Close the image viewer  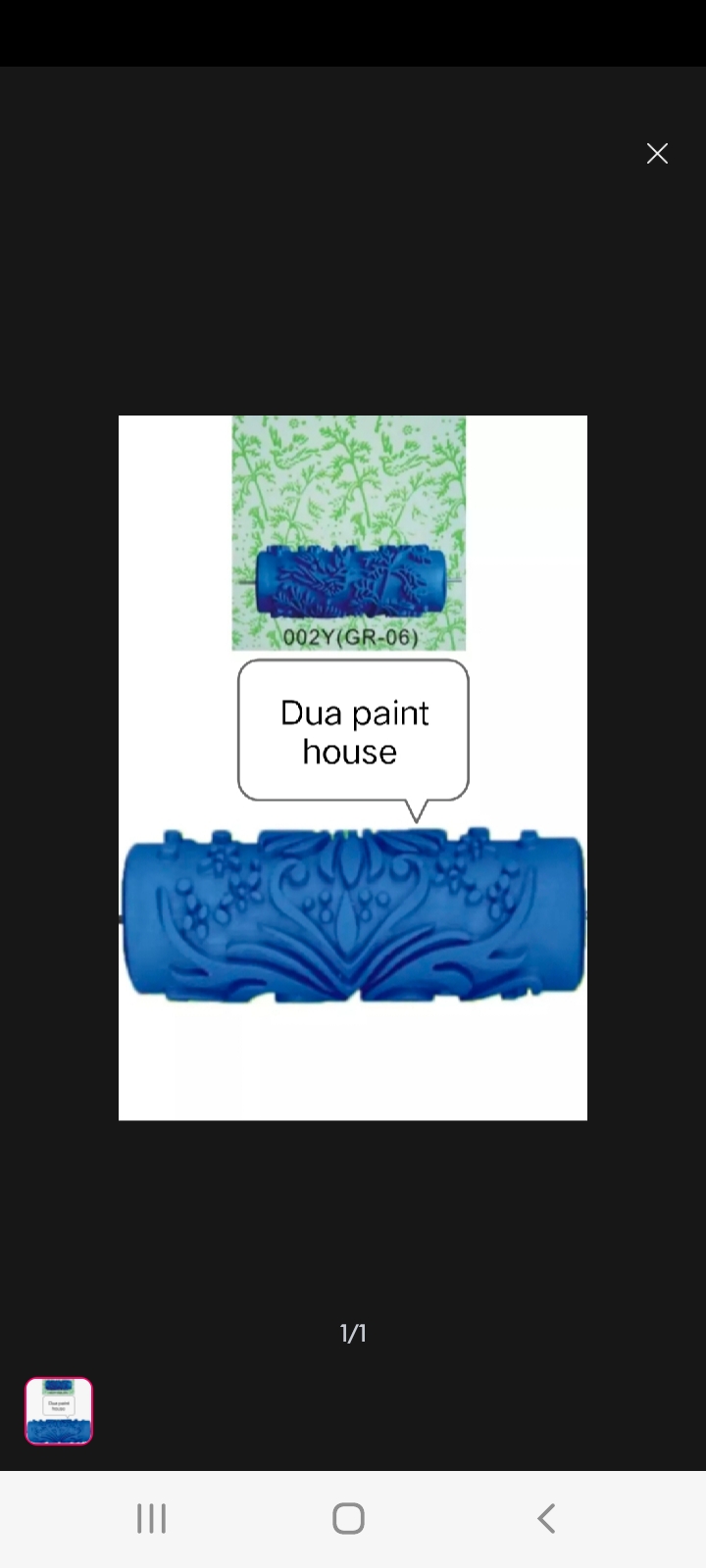657,153
